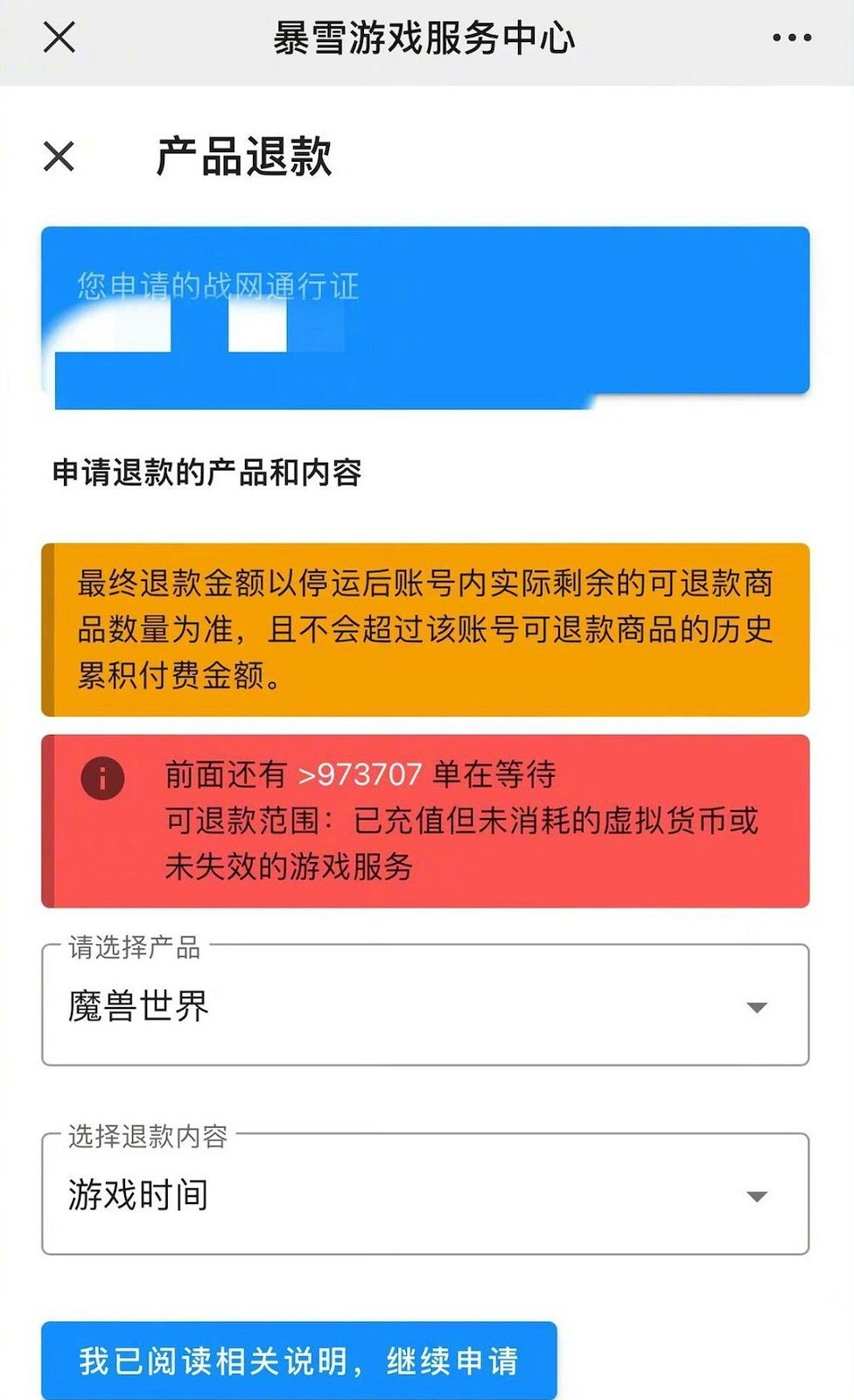Tap the X icon in the top navigation bar
Viewport: 854px width, 1400px height.
[x=58, y=36]
